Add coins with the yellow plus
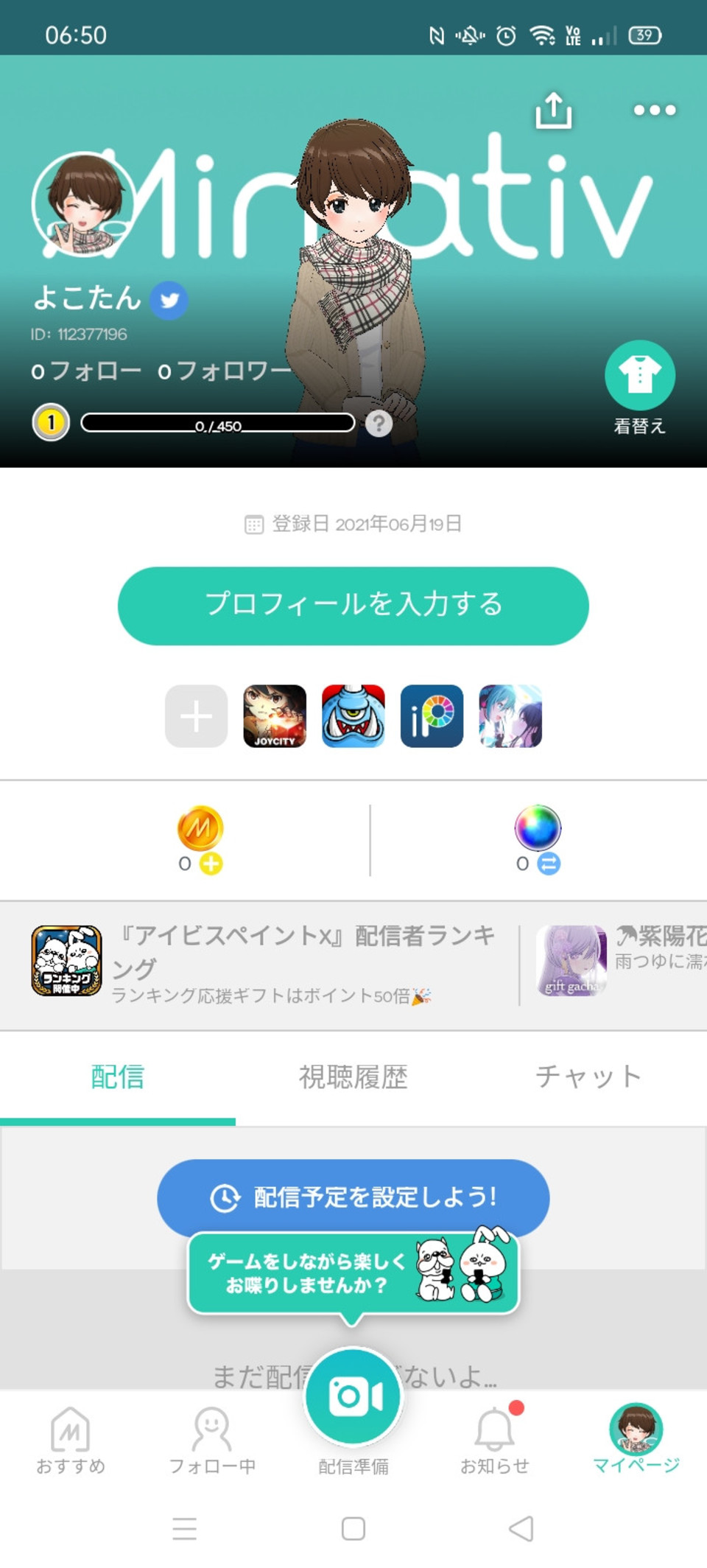The height and width of the screenshot is (1568, 707). (x=211, y=864)
